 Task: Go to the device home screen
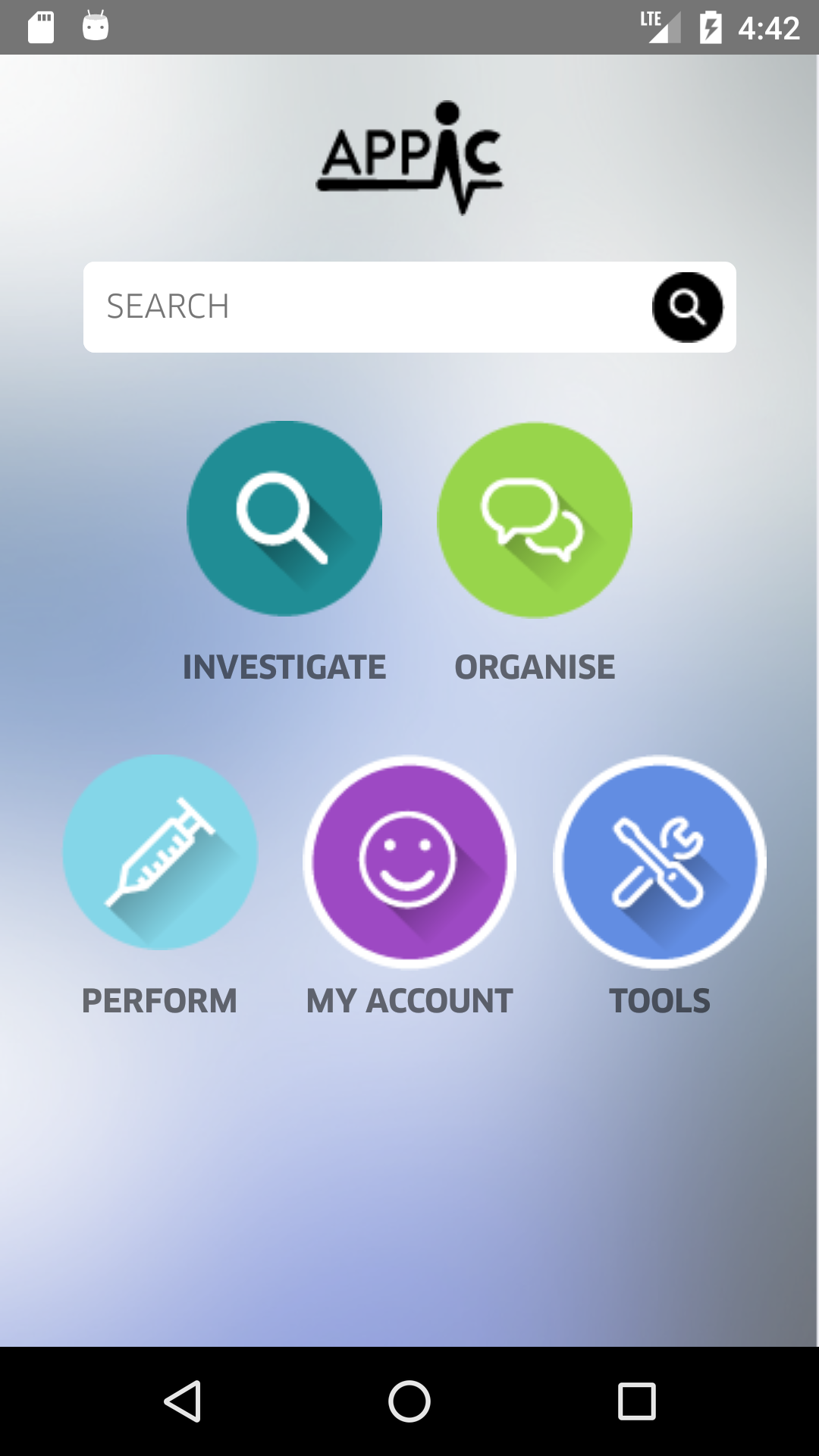click(409, 1401)
